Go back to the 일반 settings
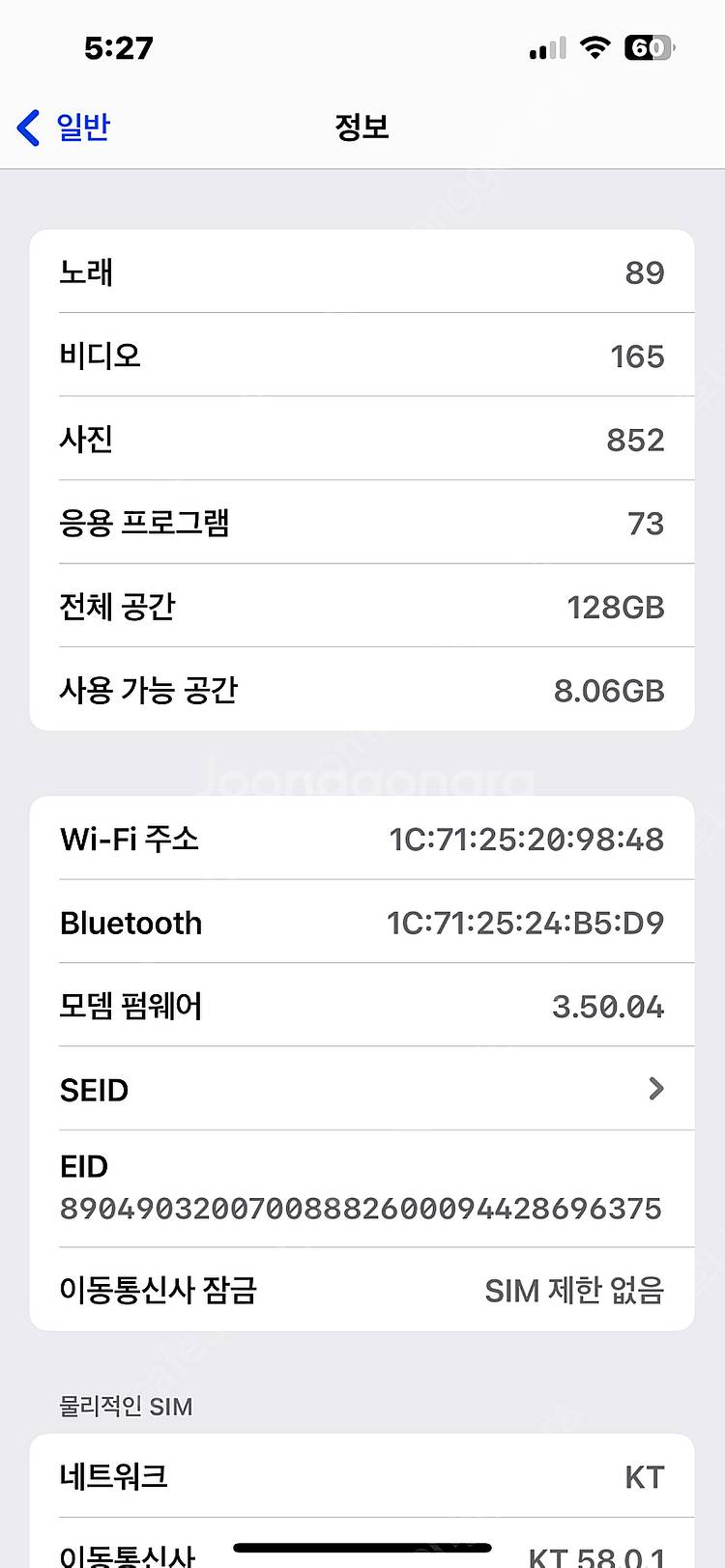Viewport: 725px width, 1568px height. [64, 127]
